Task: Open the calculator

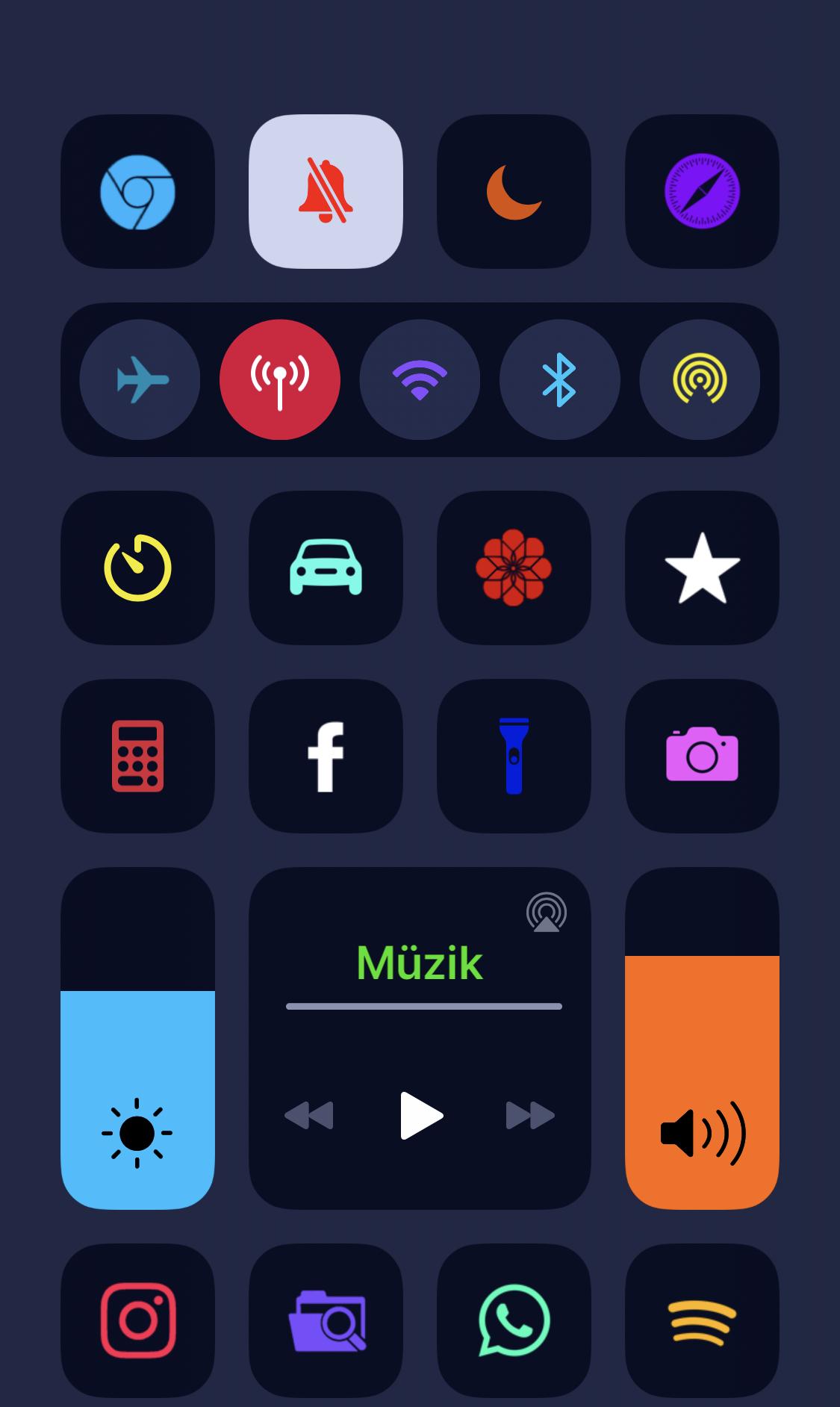Action: coord(137,756)
